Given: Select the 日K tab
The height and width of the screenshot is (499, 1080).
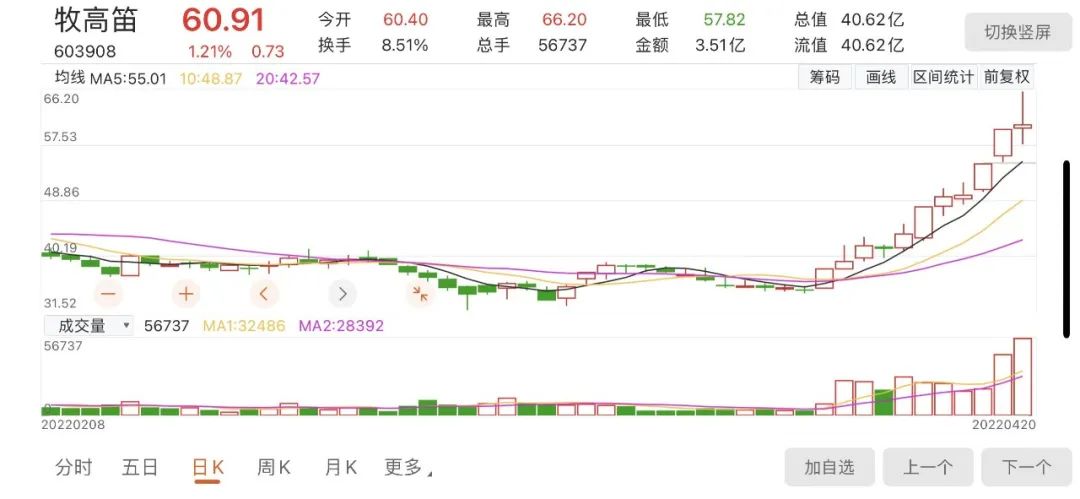Looking at the screenshot, I should [208, 467].
